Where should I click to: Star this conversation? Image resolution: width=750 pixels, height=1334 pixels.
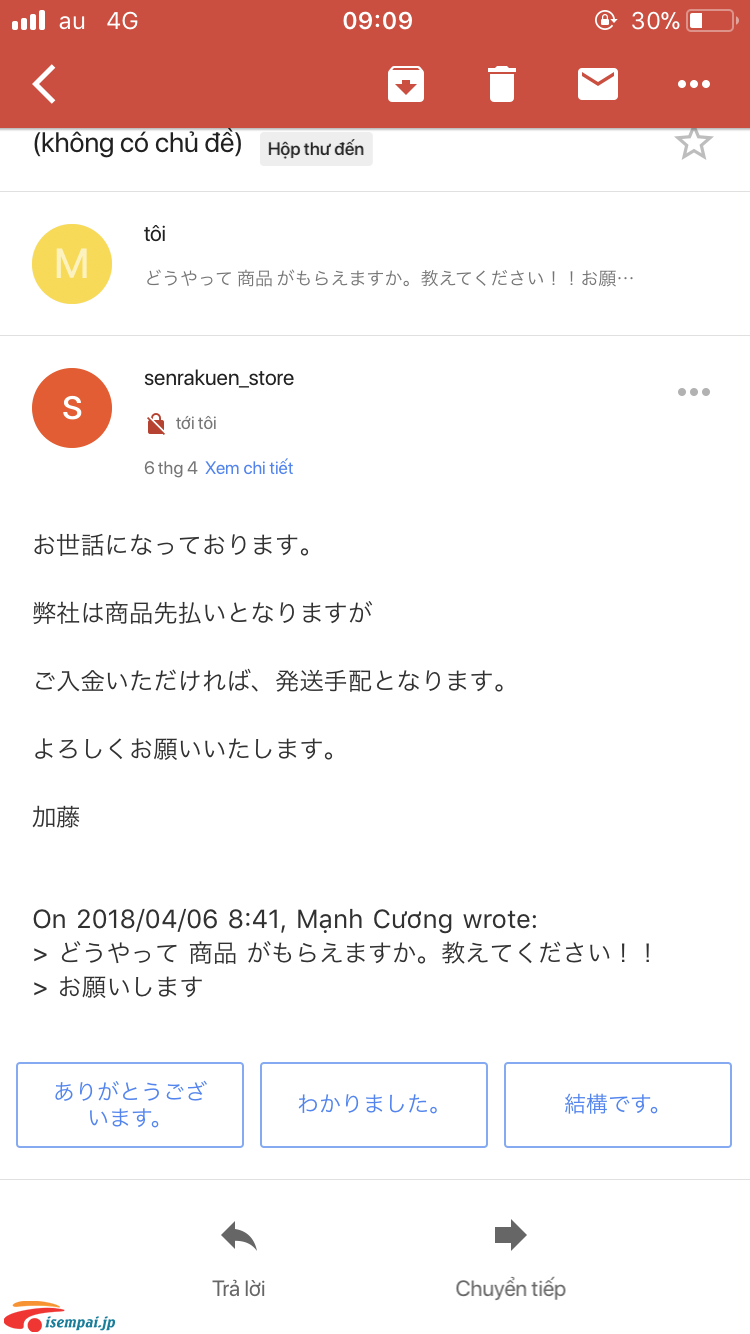(x=693, y=144)
